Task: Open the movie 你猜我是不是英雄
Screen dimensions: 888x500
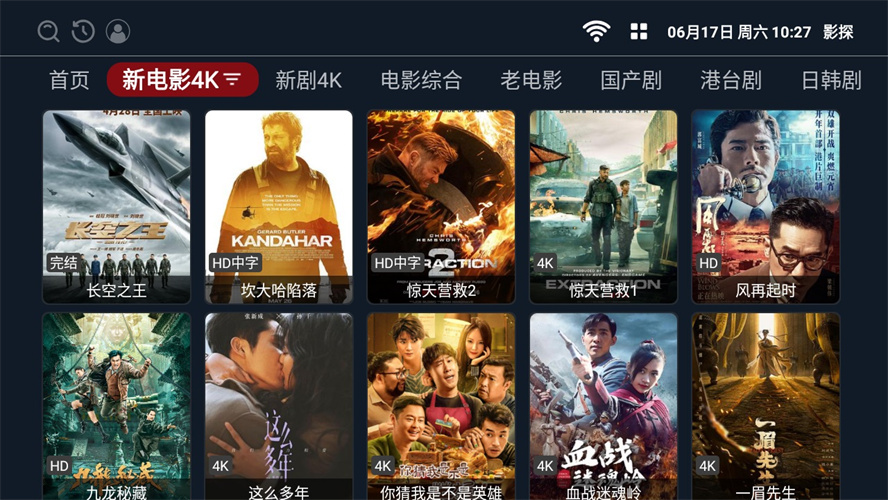Action: (x=441, y=406)
